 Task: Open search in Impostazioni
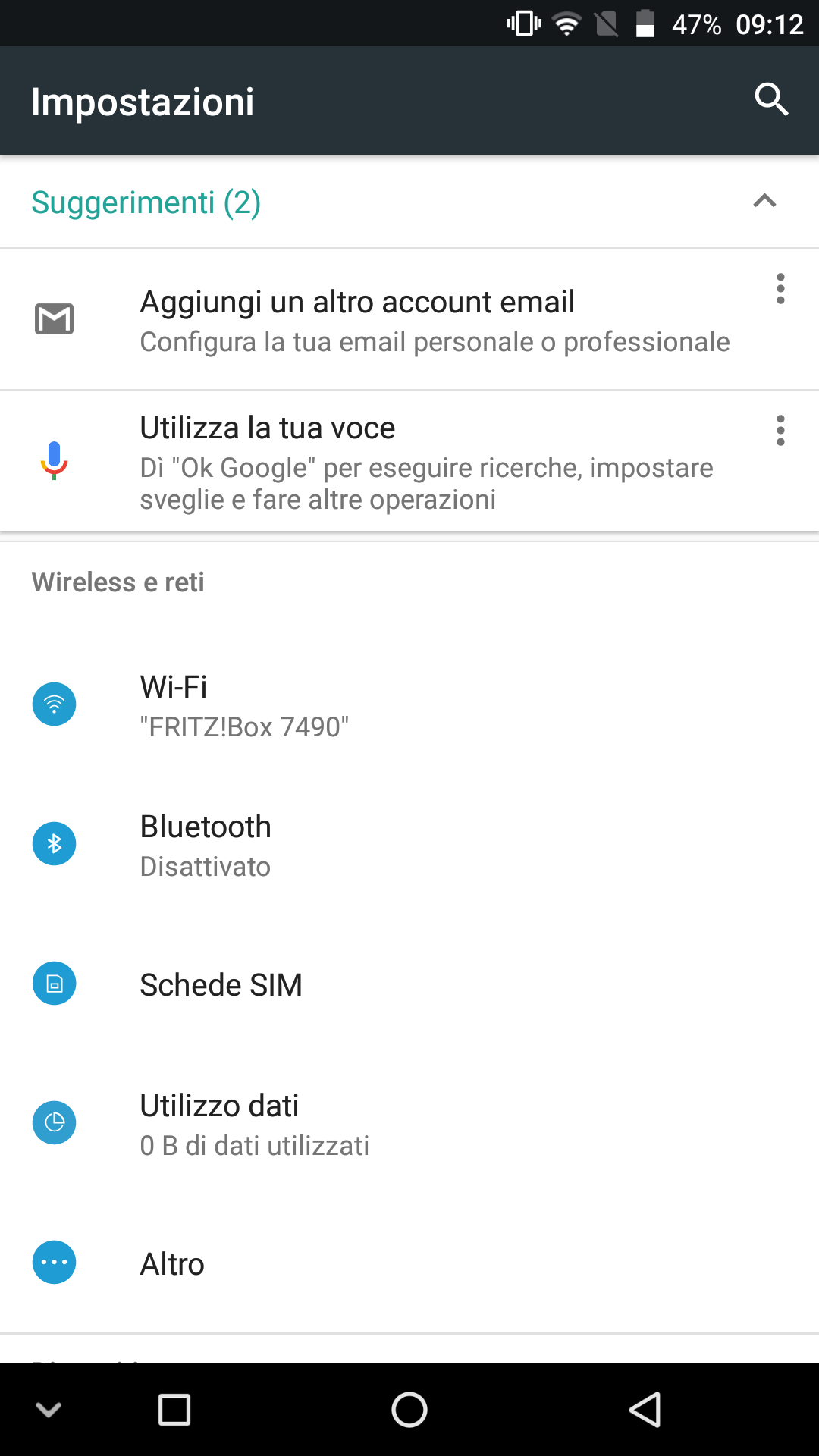[771, 100]
